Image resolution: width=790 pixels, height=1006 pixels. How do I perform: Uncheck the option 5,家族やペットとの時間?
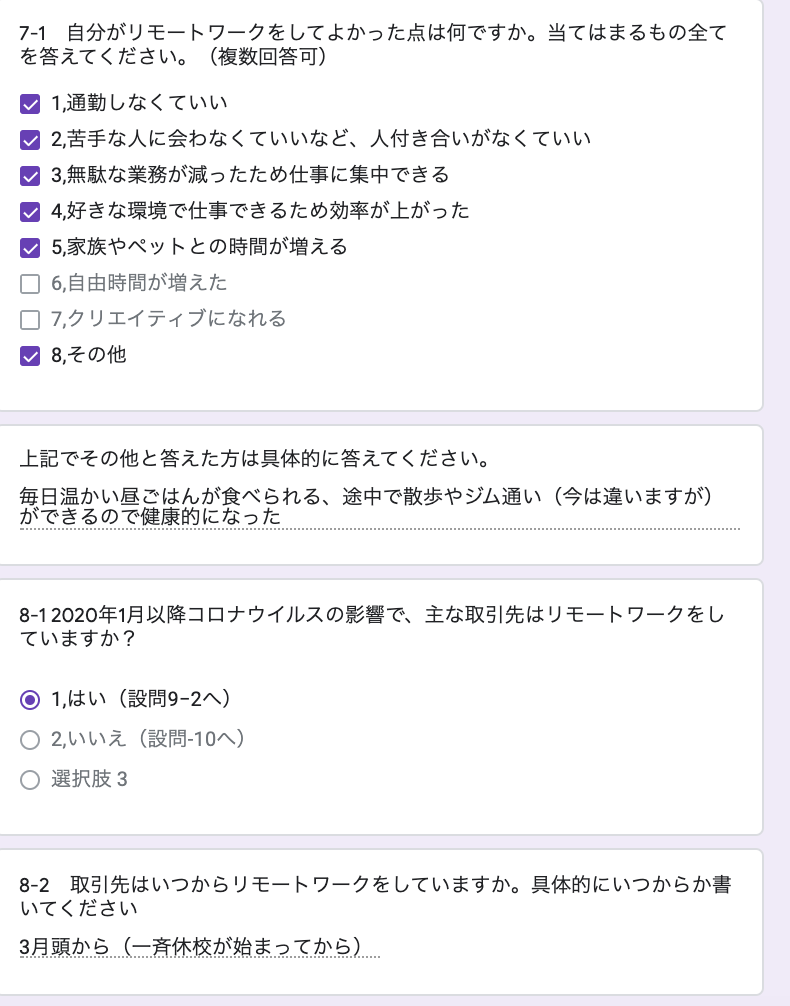(x=30, y=247)
